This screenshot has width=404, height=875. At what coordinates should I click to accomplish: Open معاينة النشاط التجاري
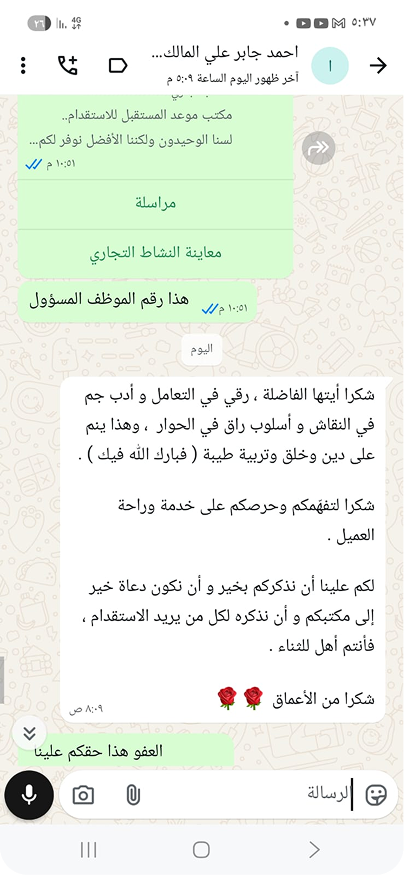156,253
